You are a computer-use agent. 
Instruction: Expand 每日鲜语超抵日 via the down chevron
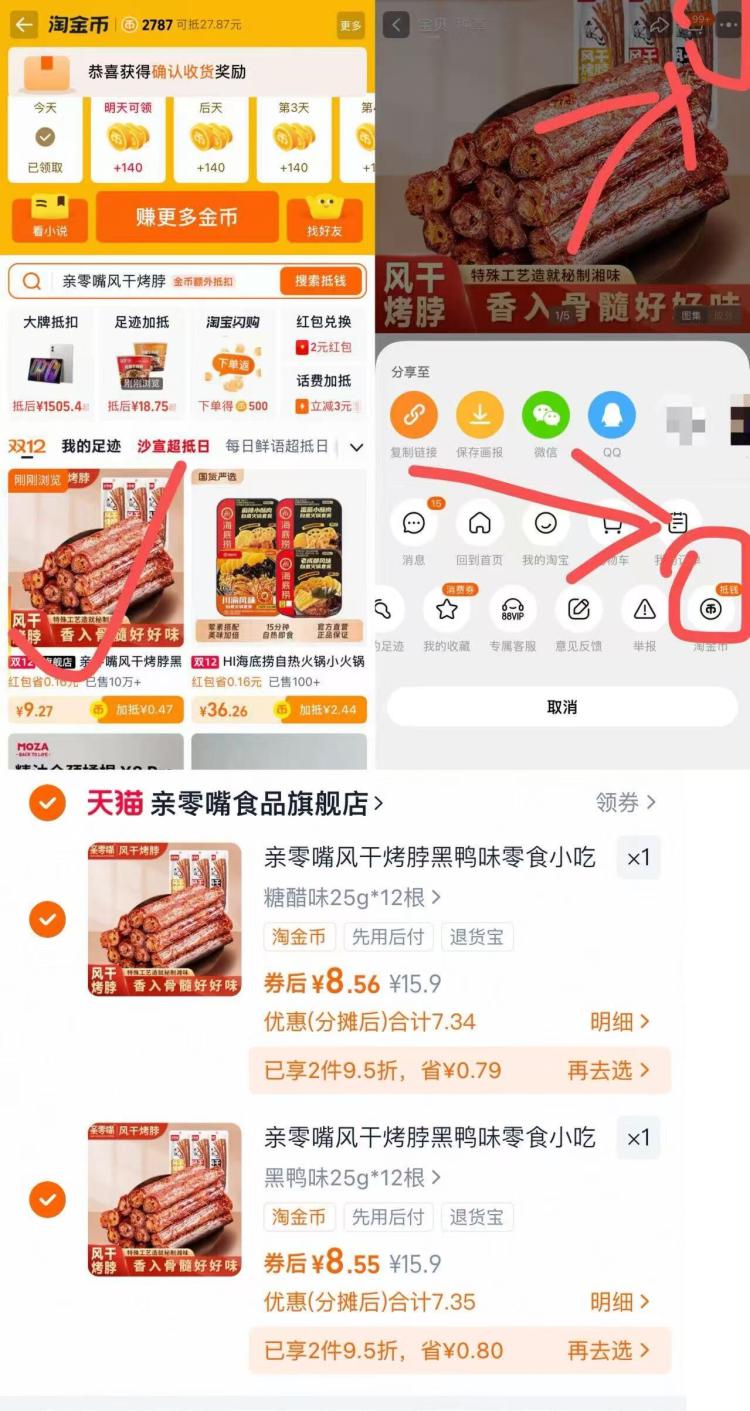click(x=357, y=448)
